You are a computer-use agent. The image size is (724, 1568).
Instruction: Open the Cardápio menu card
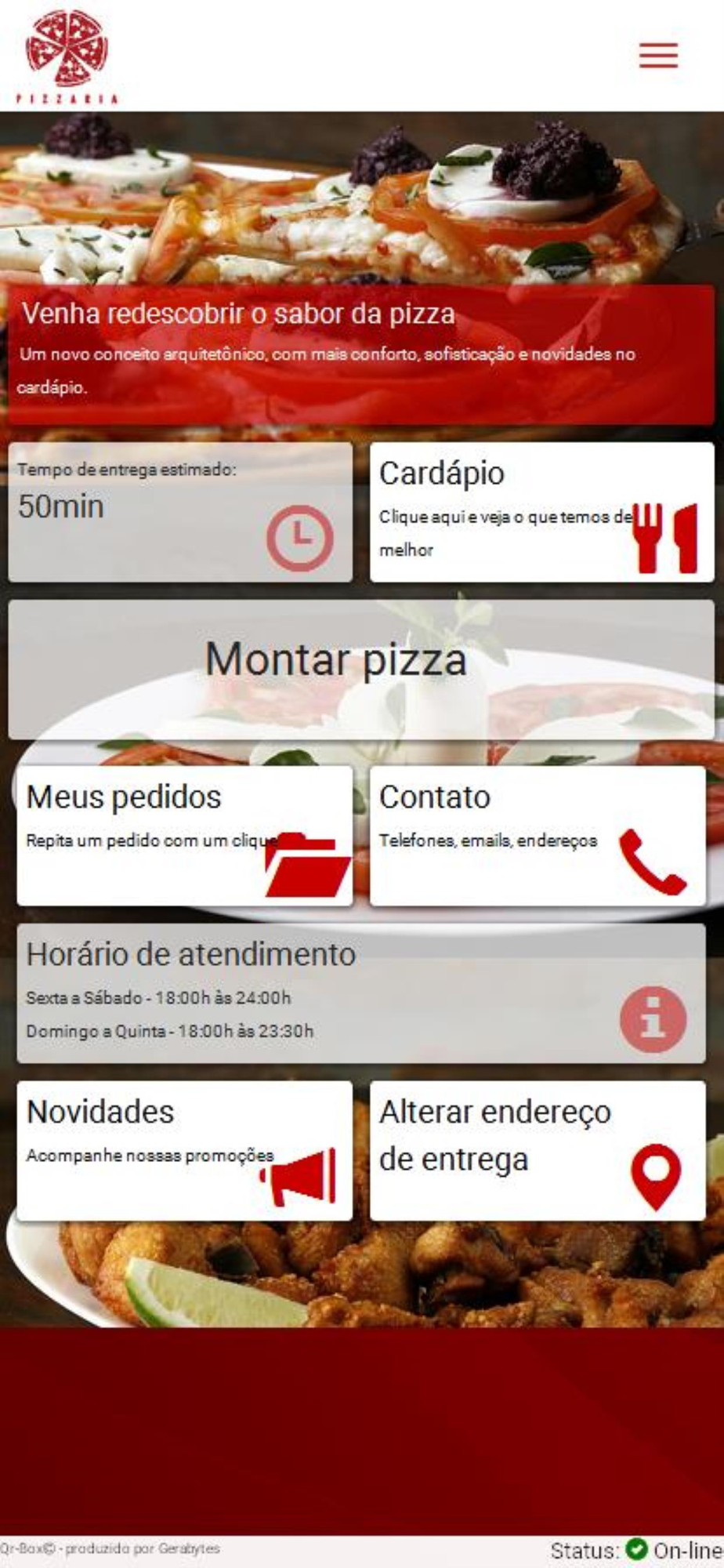point(541,512)
